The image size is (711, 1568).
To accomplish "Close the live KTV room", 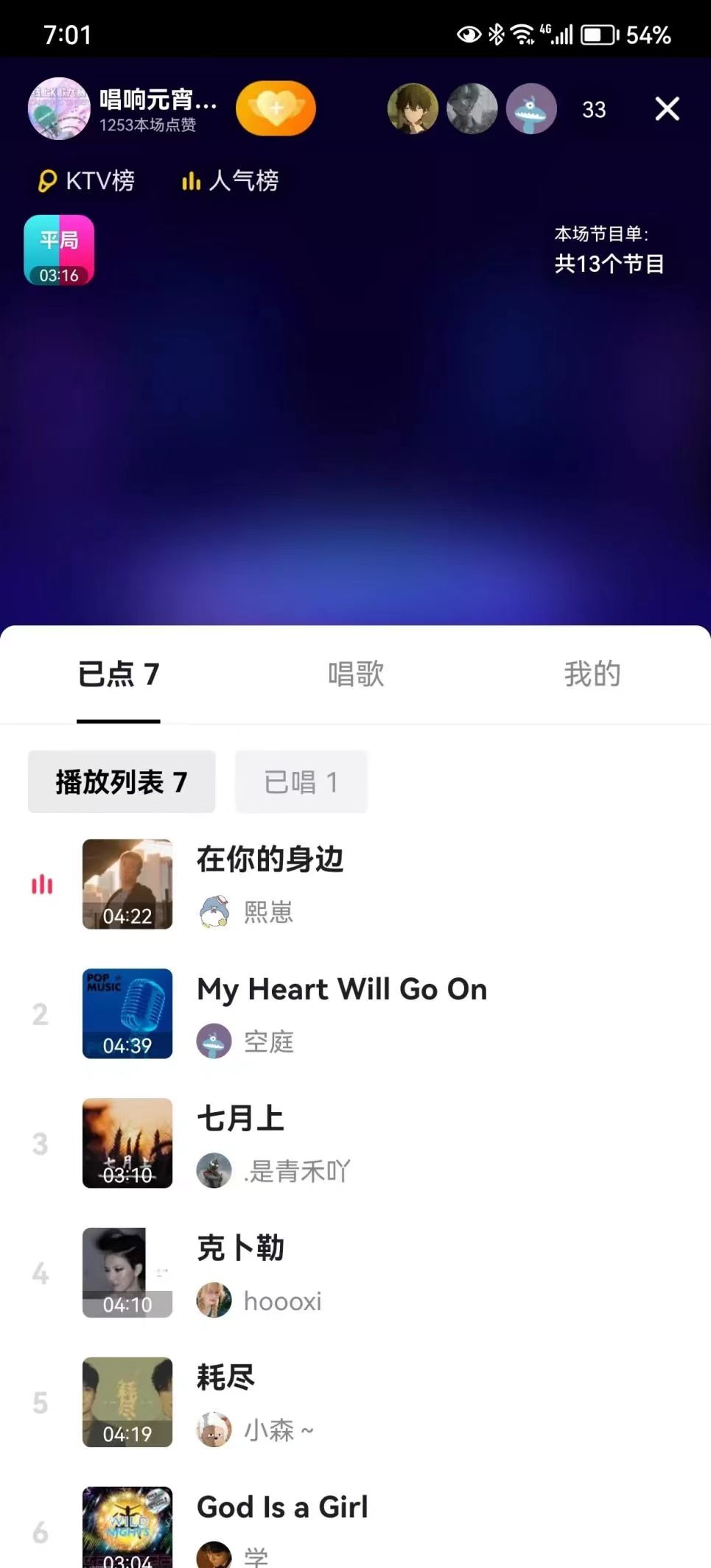I will (x=667, y=109).
